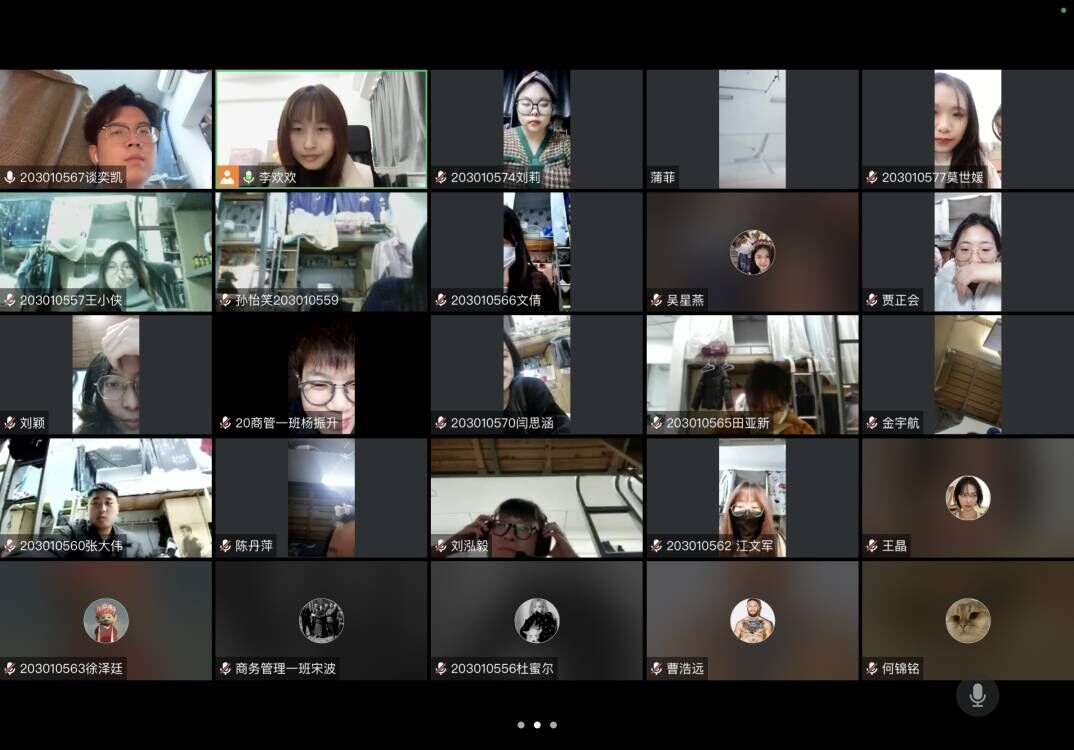Open 203010574刘莉's video tile
Screen dimensions: 1074x750
pos(536,129)
